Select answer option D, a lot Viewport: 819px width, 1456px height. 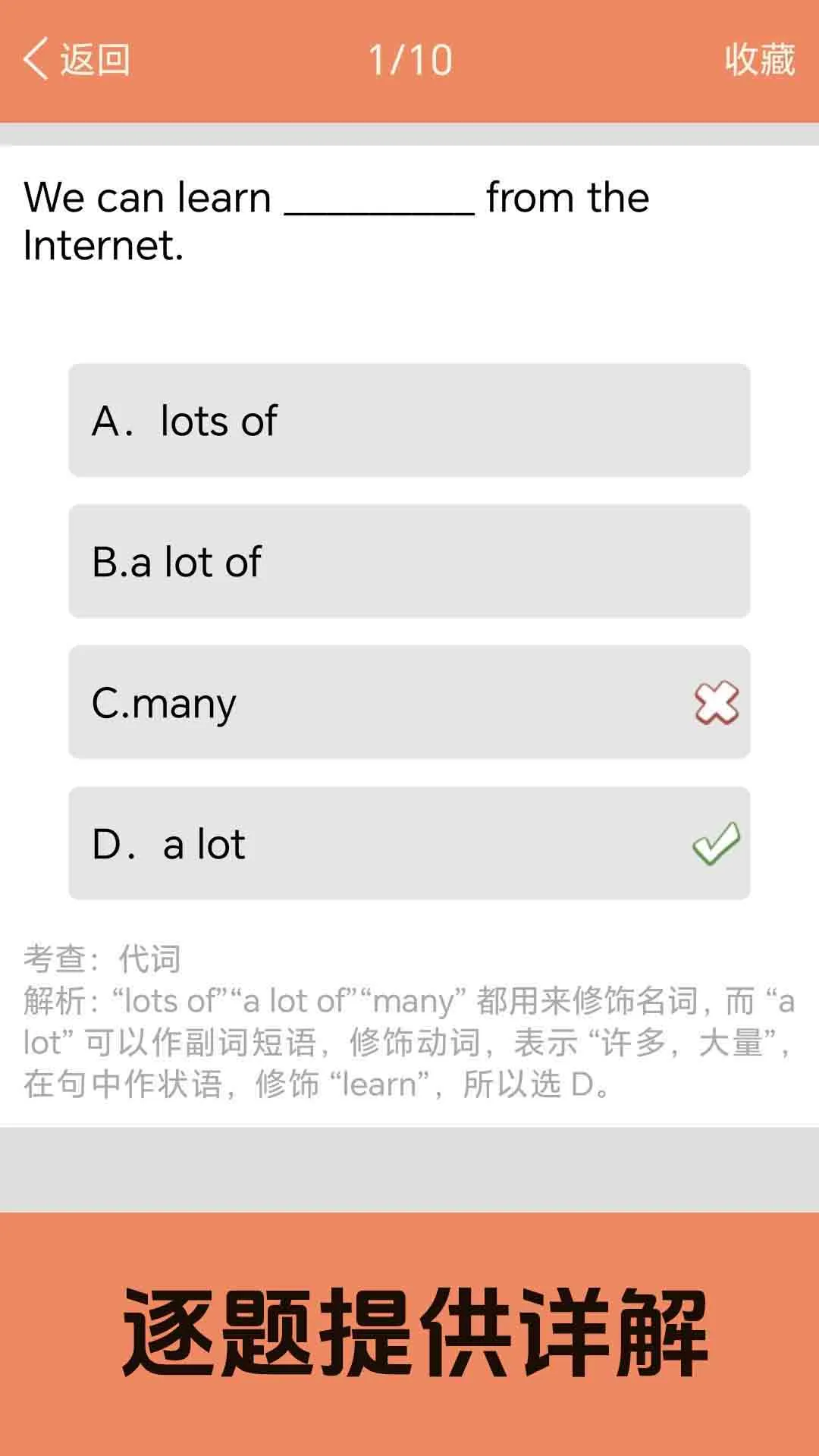[x=409, y=842]
